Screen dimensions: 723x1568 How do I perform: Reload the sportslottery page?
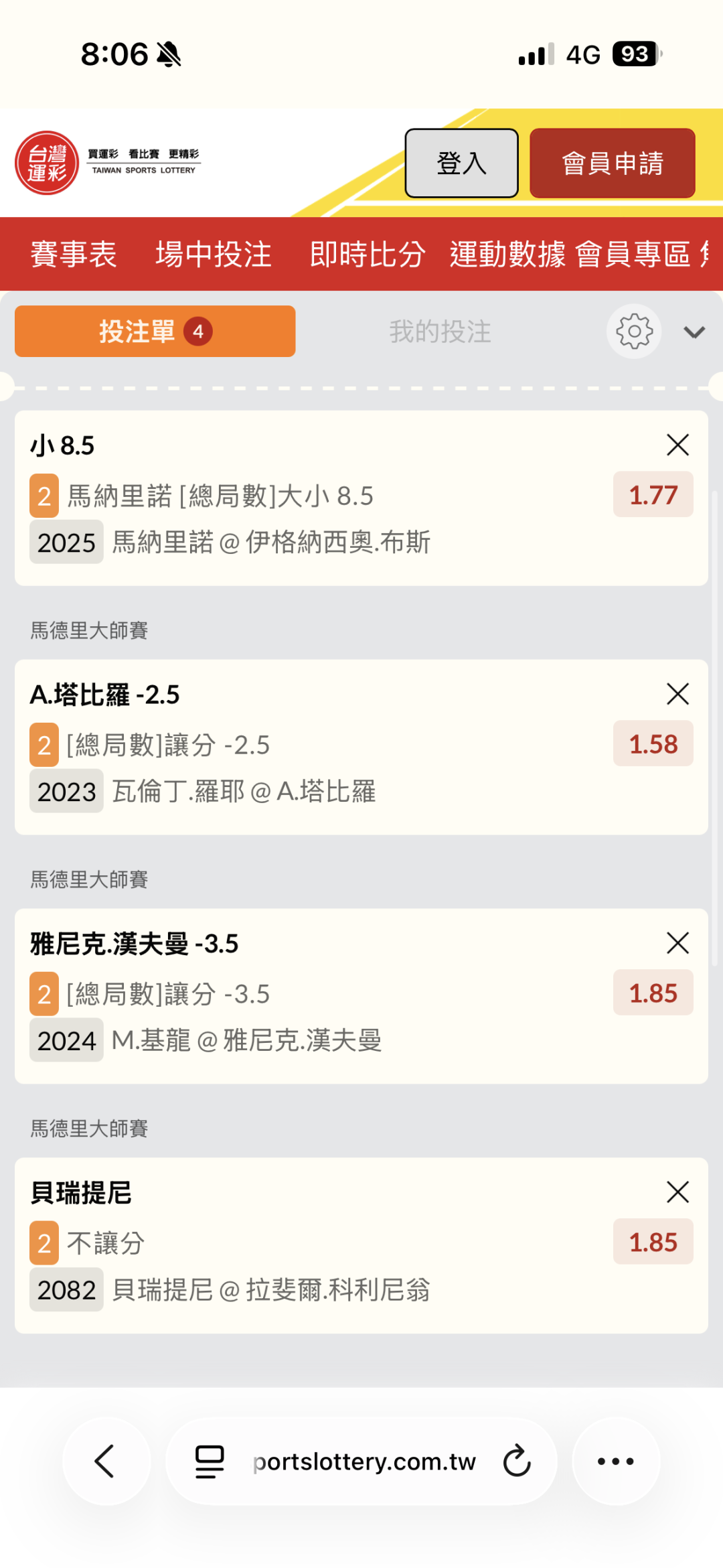517,1461
